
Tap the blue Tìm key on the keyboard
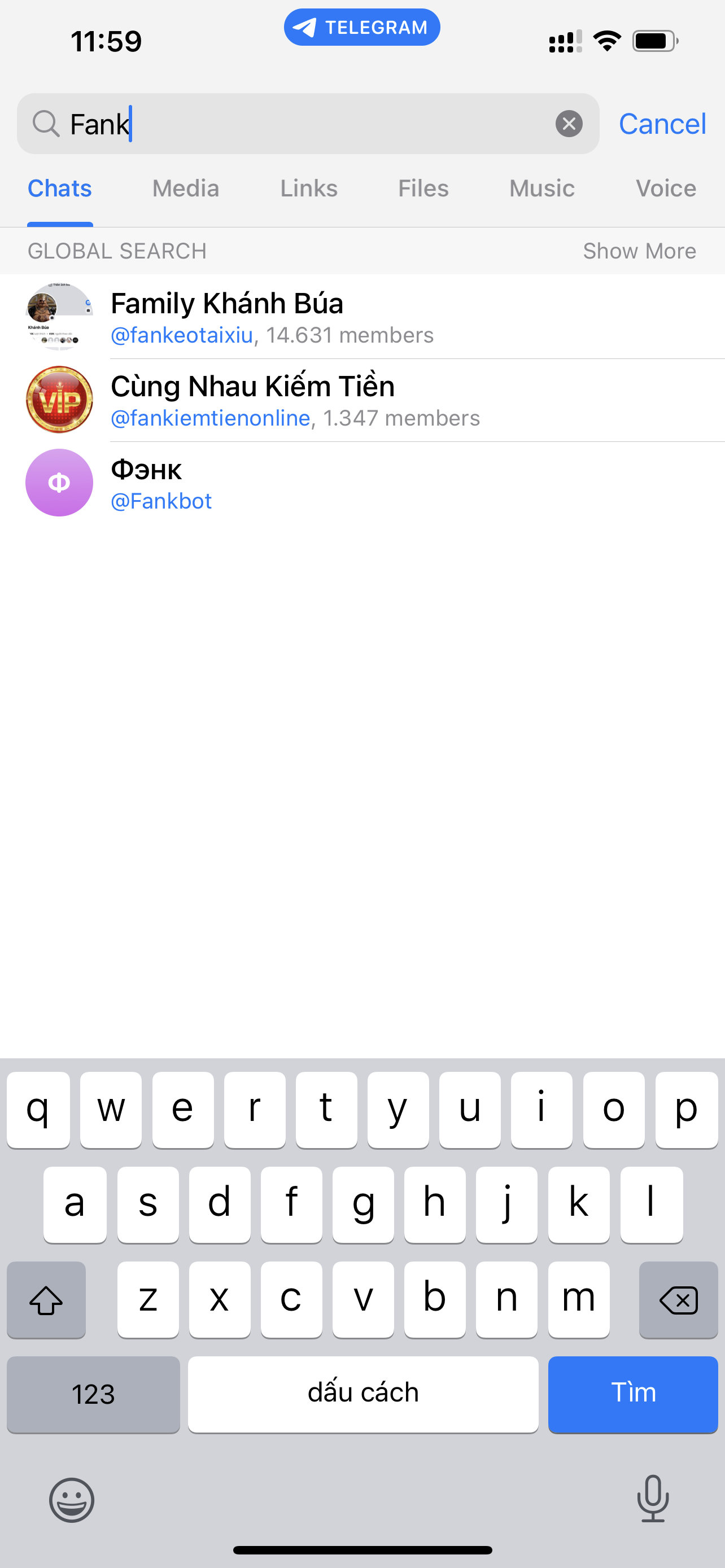click(x=632, y=1393)
